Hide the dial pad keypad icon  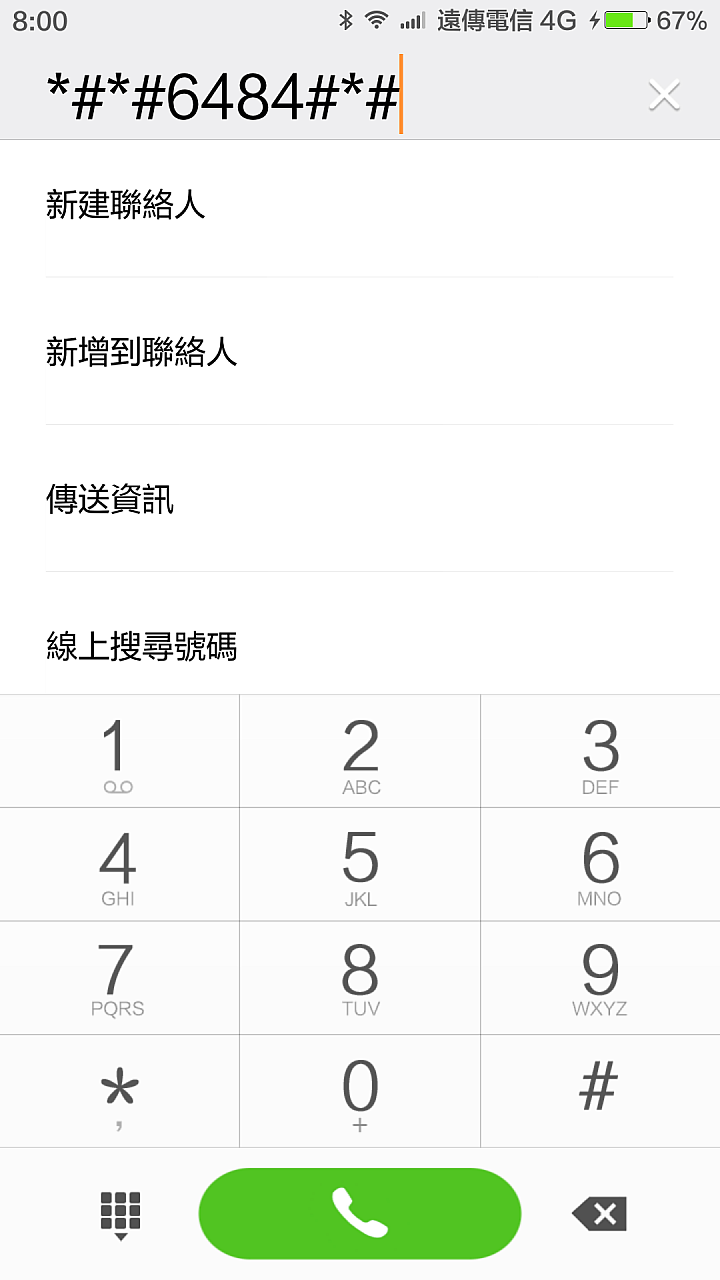coord(119,1212)
